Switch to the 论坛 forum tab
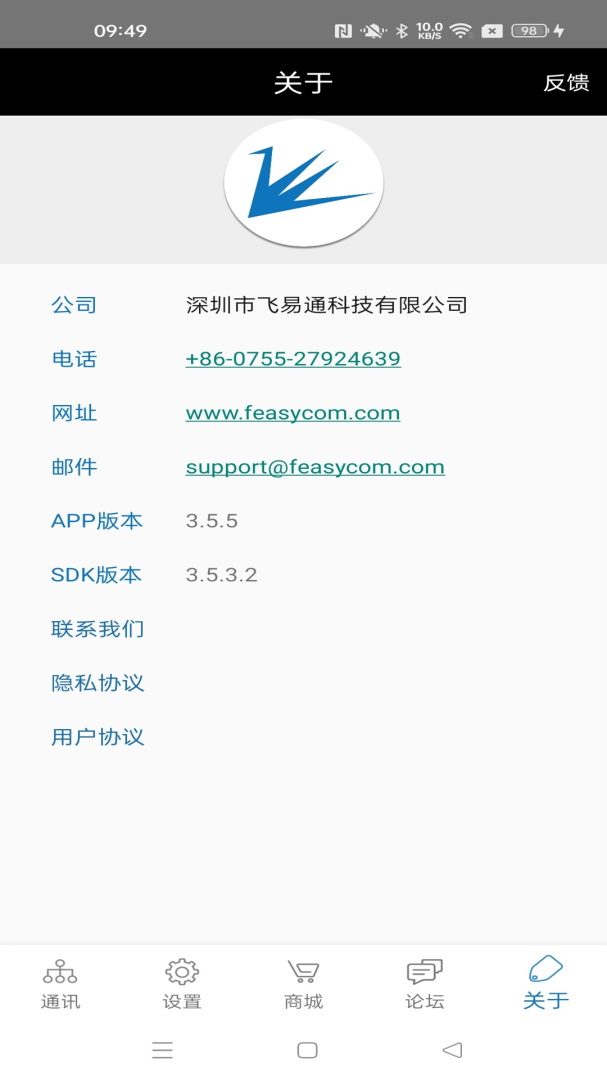607x1080 pixels. click(x=424, y=984)
